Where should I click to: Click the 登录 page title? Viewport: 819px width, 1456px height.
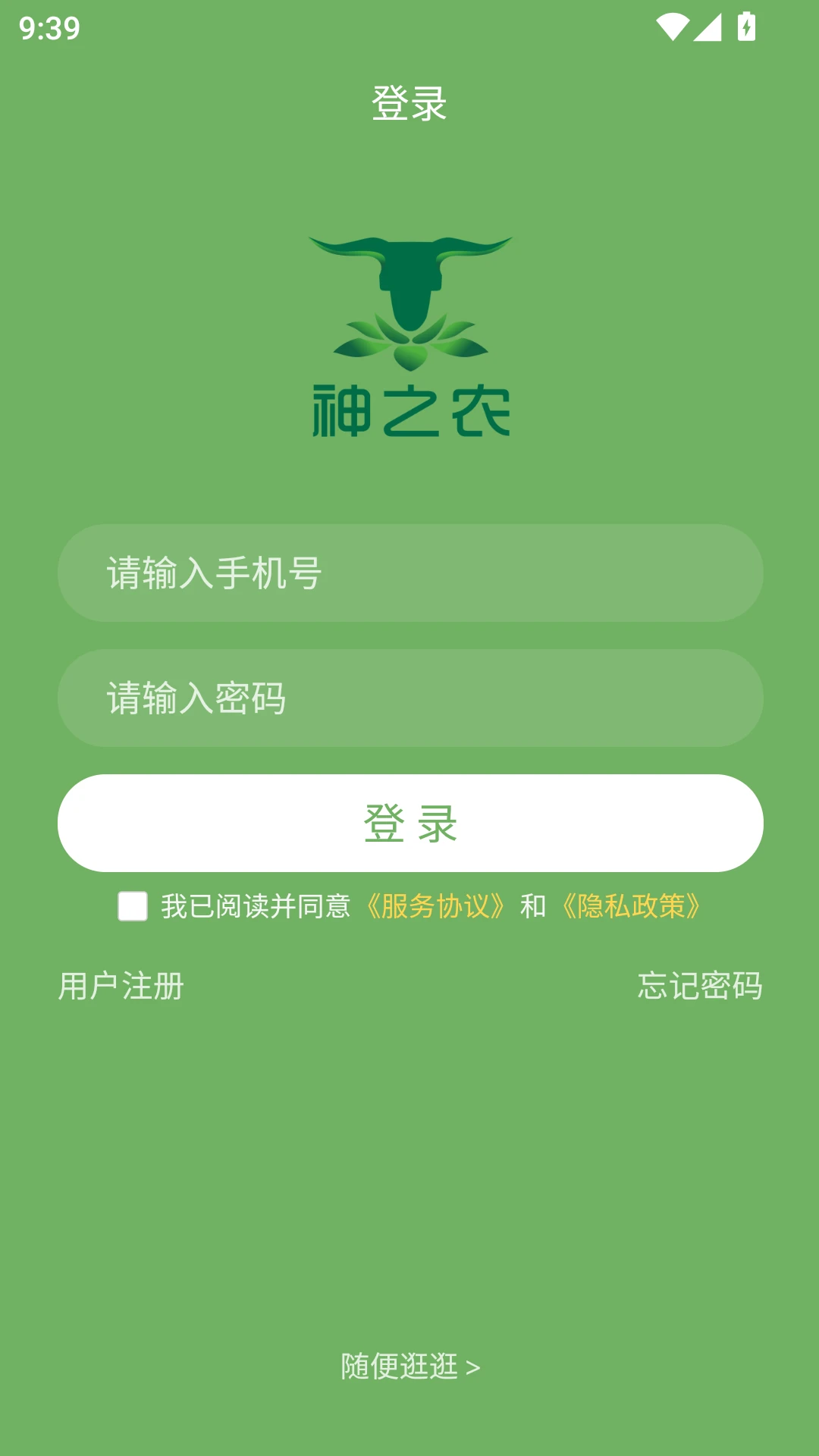[x=409, y=104]
